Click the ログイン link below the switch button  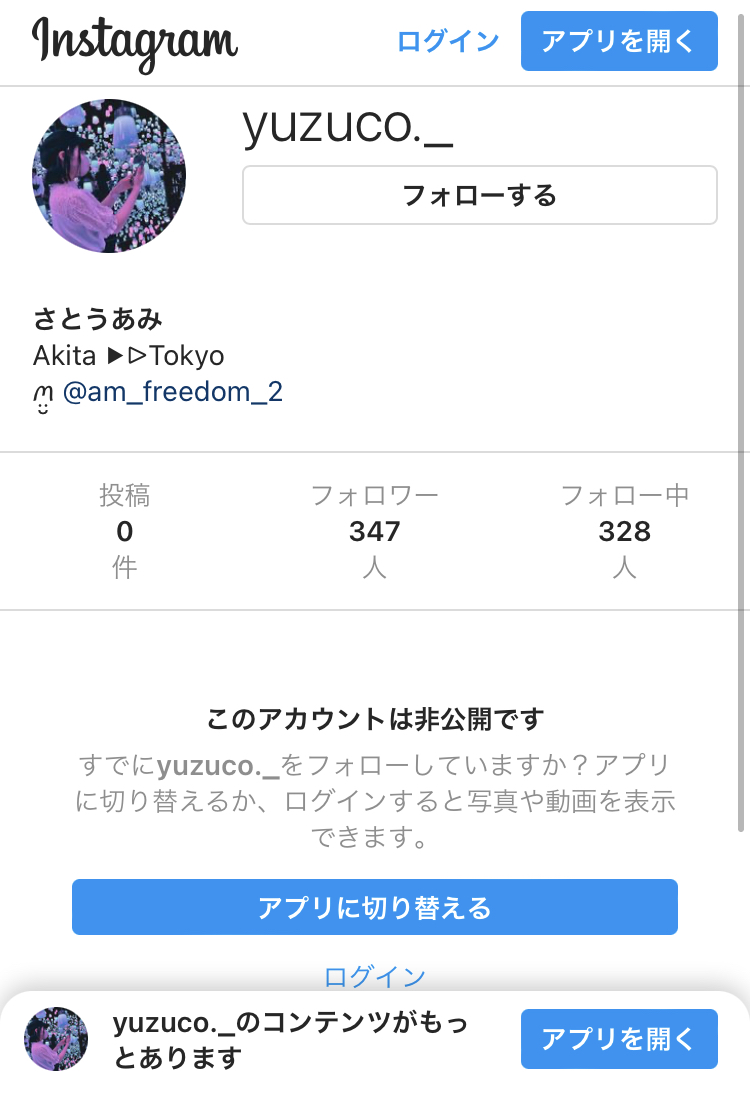tap(374, 976)
